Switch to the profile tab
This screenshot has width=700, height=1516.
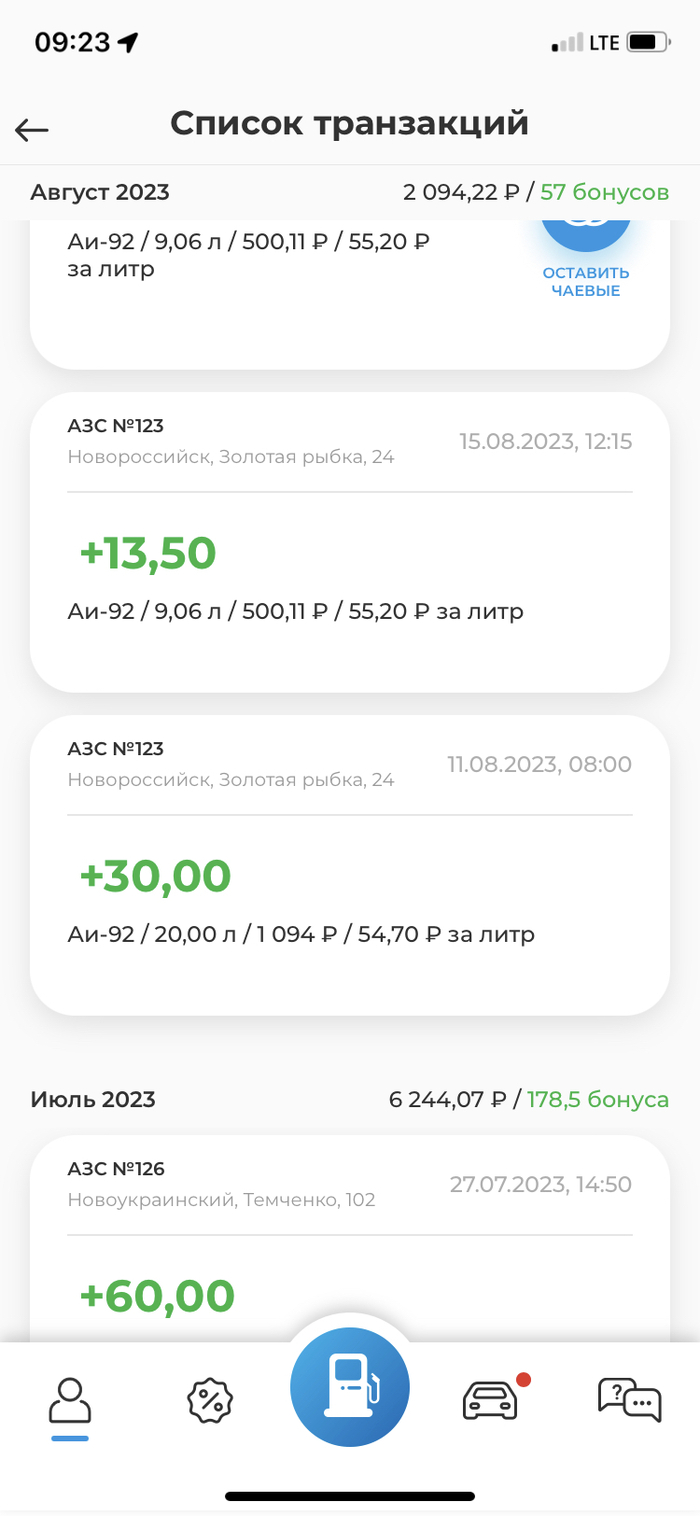[70, 1401]
